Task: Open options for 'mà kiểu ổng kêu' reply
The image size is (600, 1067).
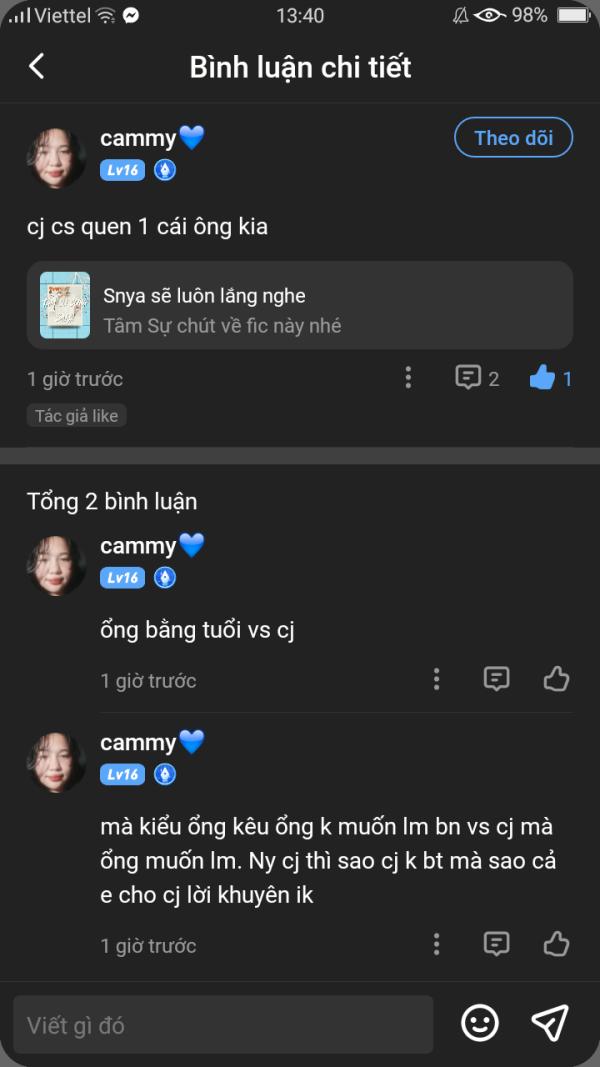Action: click(x=436, y=944)
